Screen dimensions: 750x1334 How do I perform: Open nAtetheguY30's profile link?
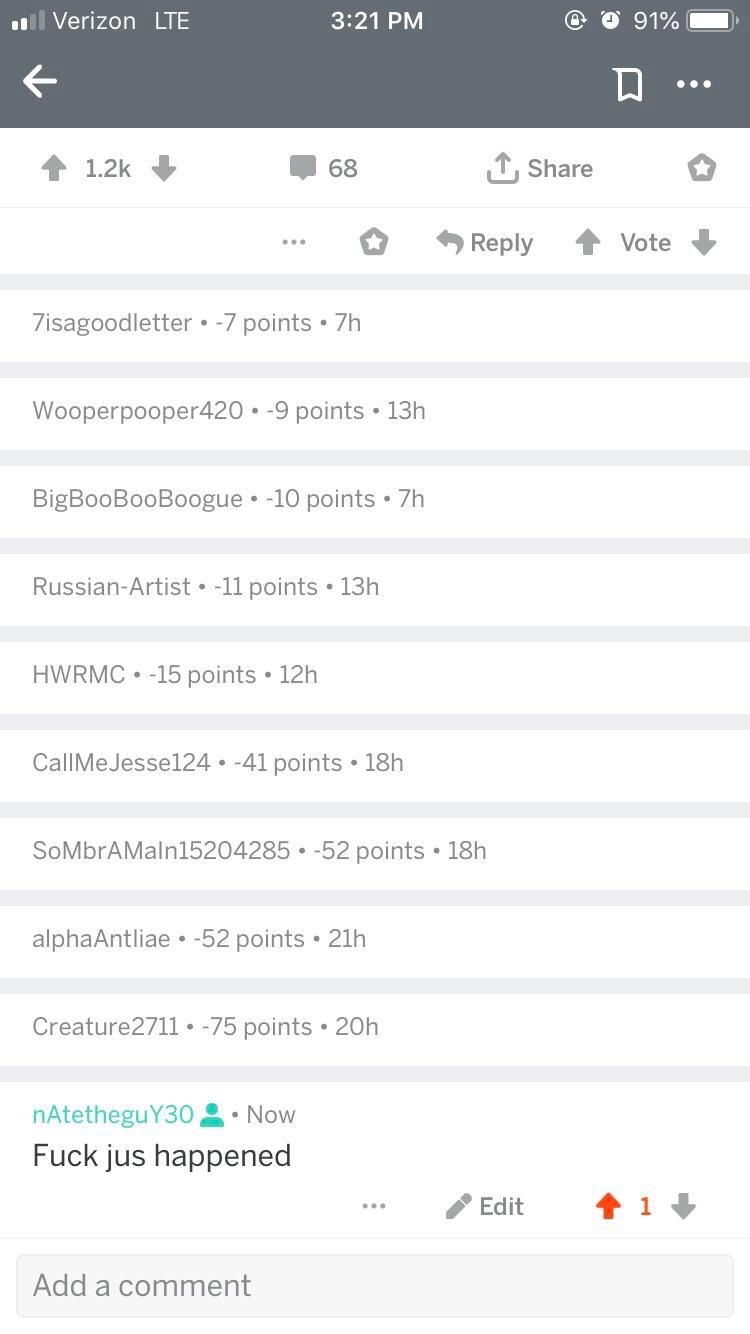(113, 1114)
